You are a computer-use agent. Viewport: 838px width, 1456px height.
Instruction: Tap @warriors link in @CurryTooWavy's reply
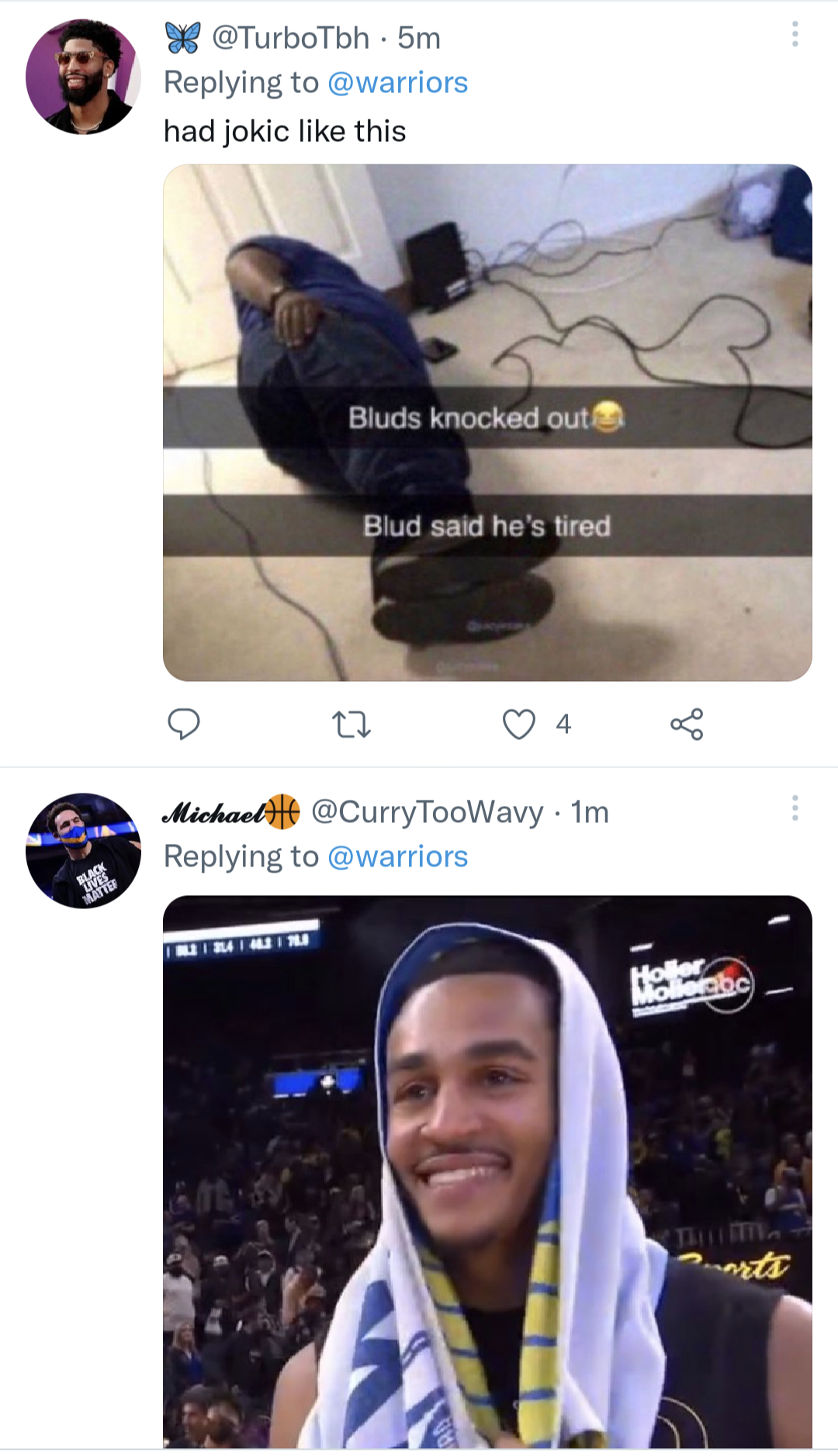(397, 856)
